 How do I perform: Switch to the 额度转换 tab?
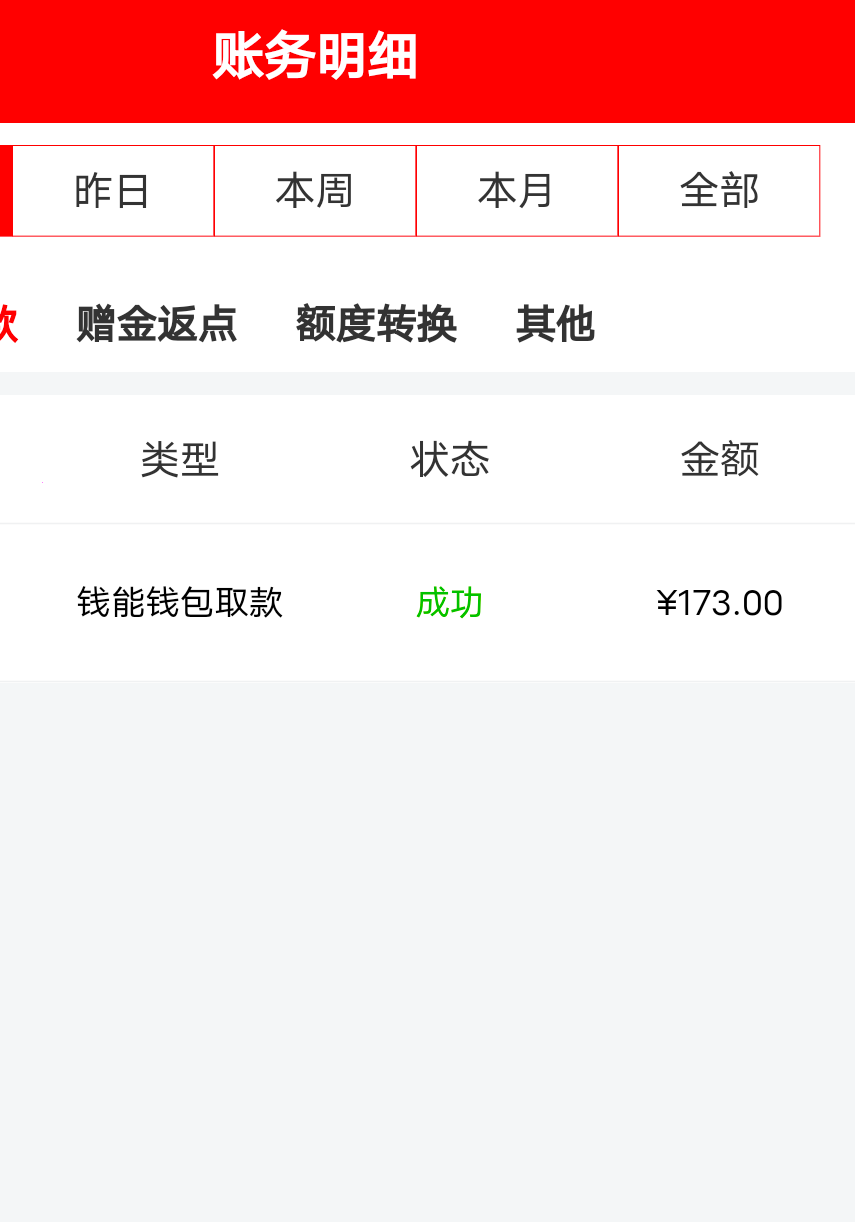pos(376,324)
